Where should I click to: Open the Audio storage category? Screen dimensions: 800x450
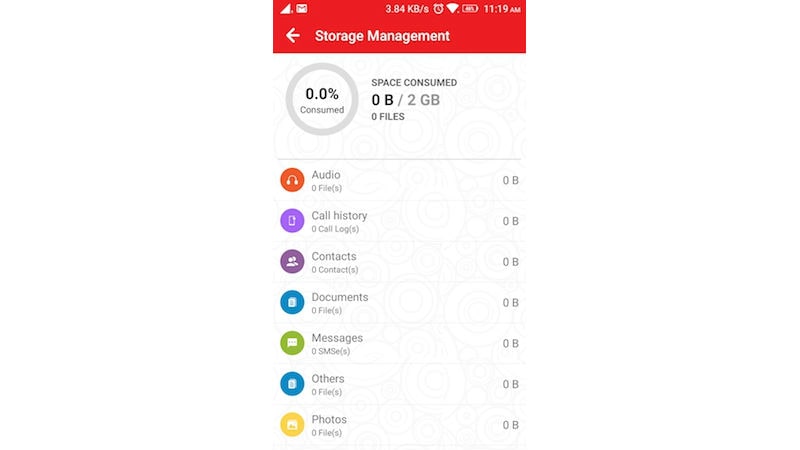tap(399, 180)
